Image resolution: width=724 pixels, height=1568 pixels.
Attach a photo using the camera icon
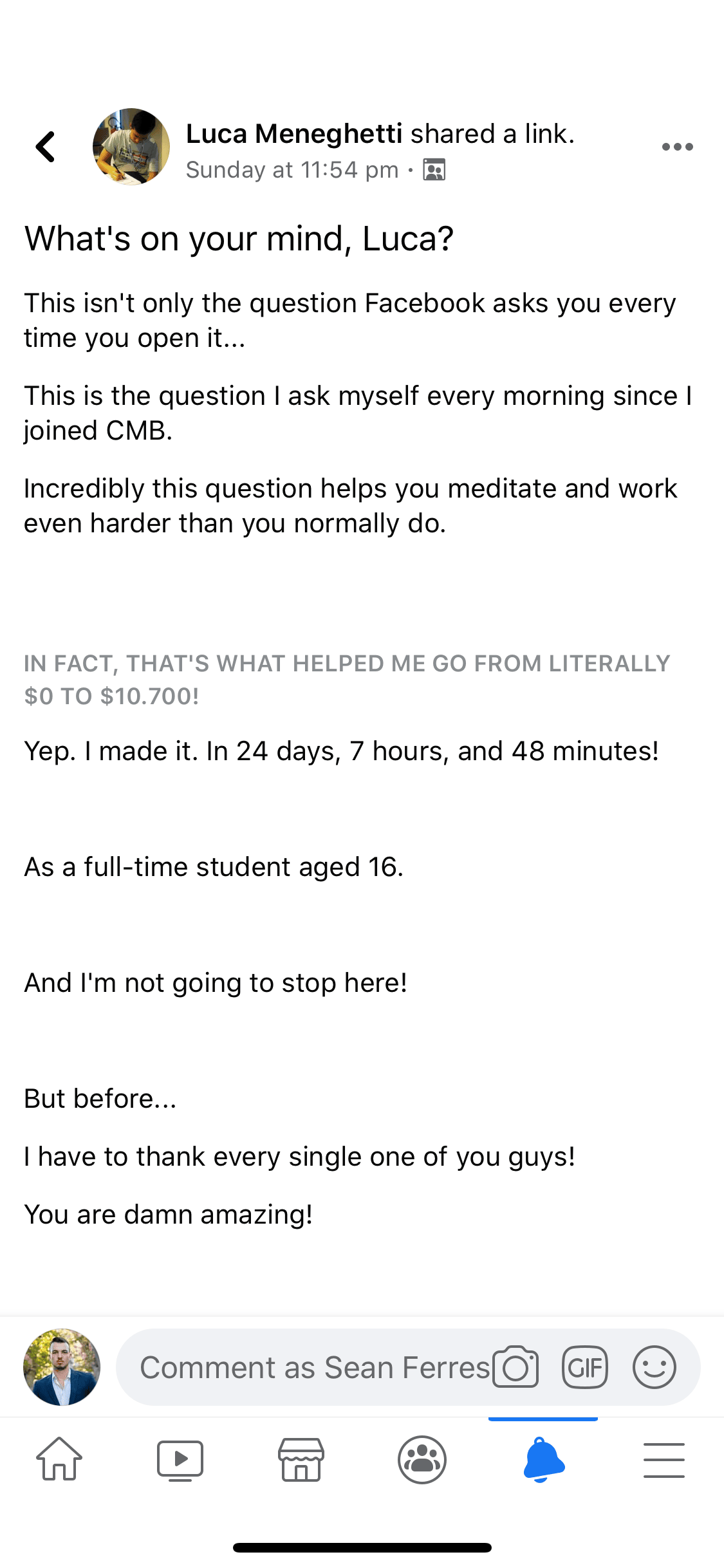click(x=515, y=1367)
